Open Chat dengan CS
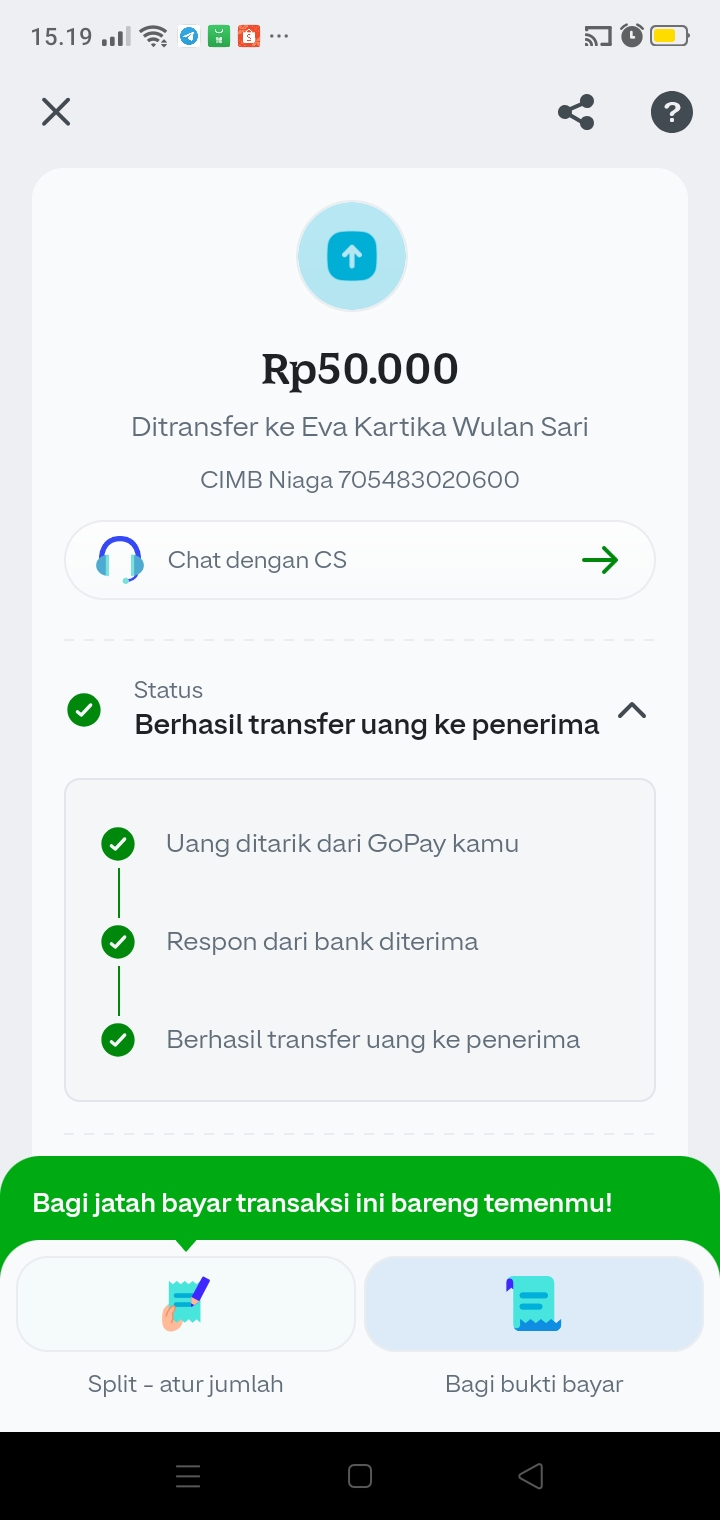Image resolution: width=720 pixels, height=1520 pixels. (x=360, y=560)
